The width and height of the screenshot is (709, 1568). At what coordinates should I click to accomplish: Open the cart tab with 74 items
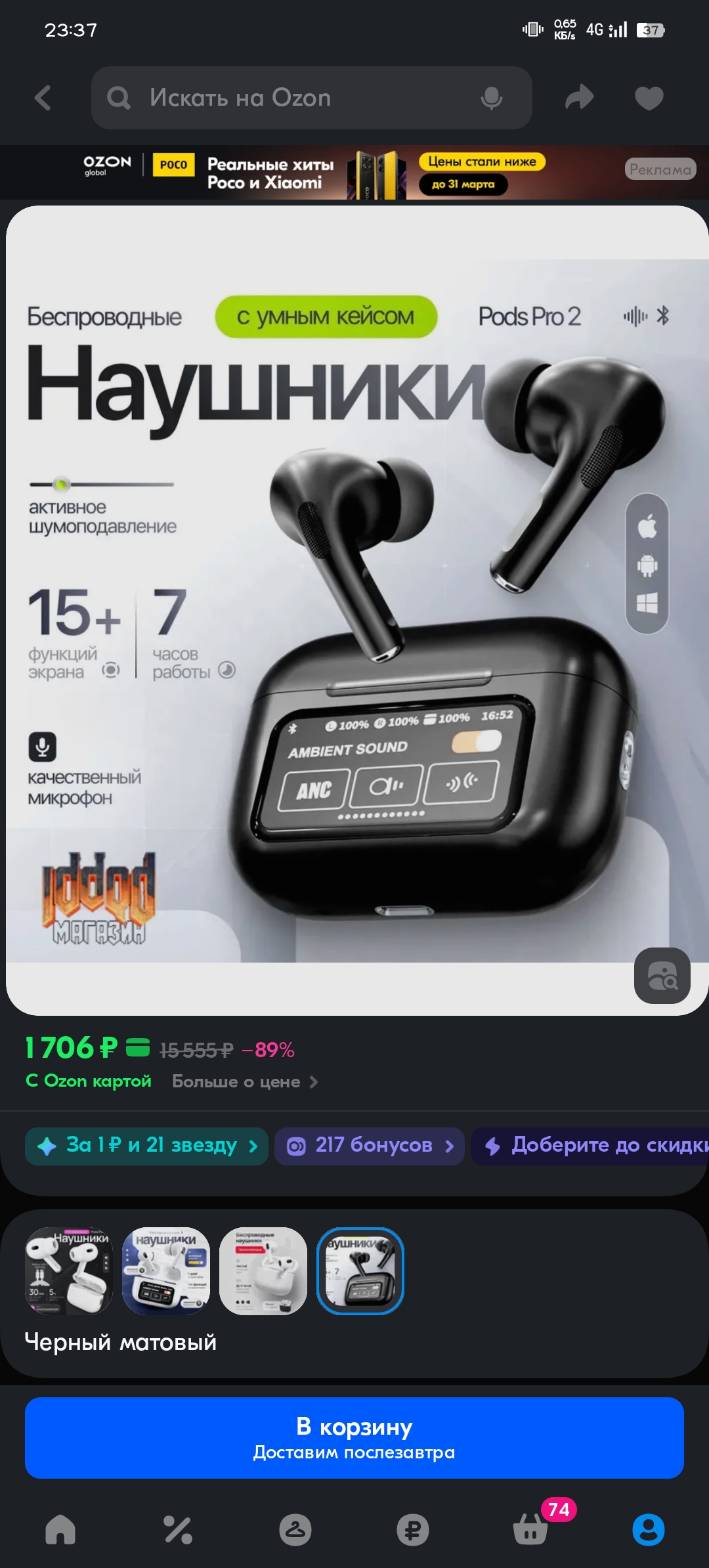pyautogui.click(x=530, y=1529)
